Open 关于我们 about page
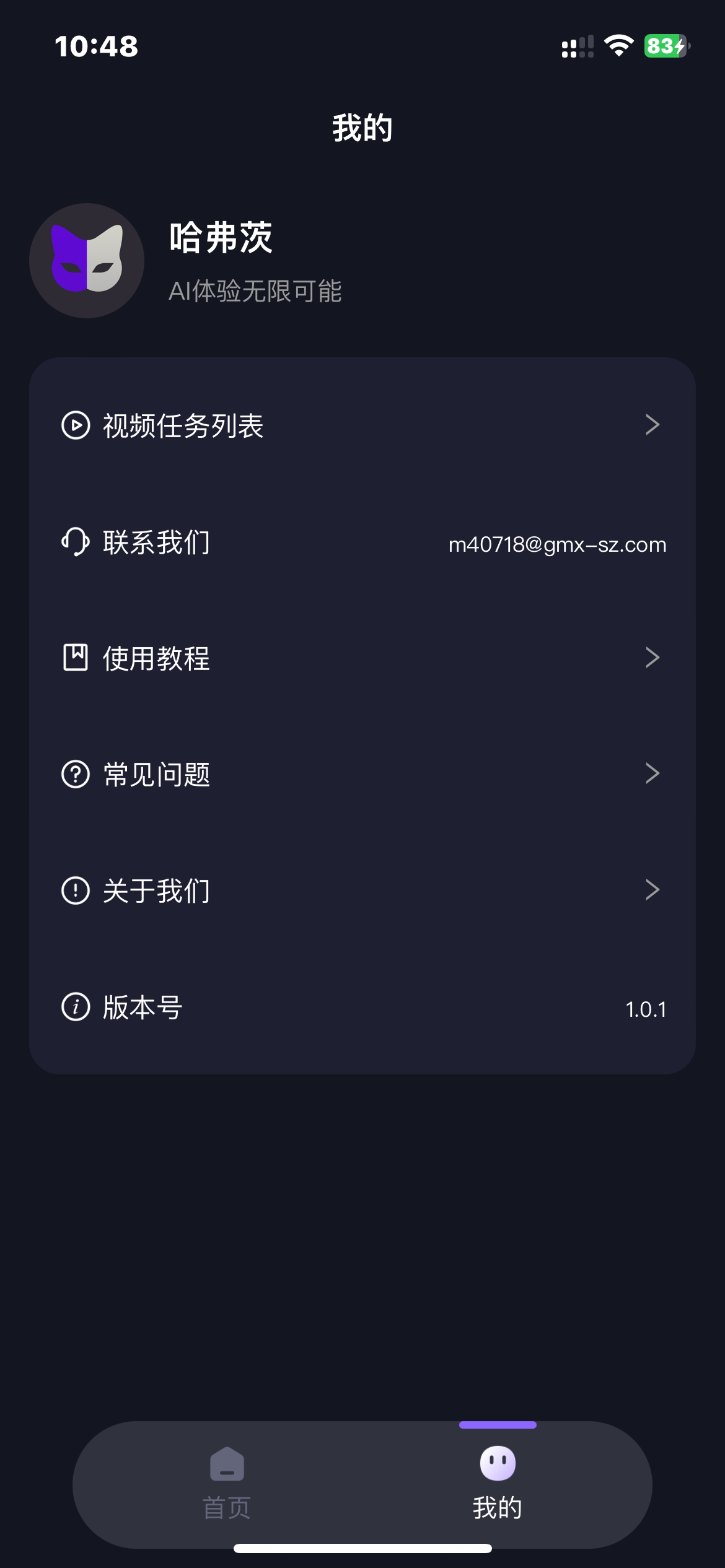This screenshot has width=725, height=1568. tap(362, 891)
